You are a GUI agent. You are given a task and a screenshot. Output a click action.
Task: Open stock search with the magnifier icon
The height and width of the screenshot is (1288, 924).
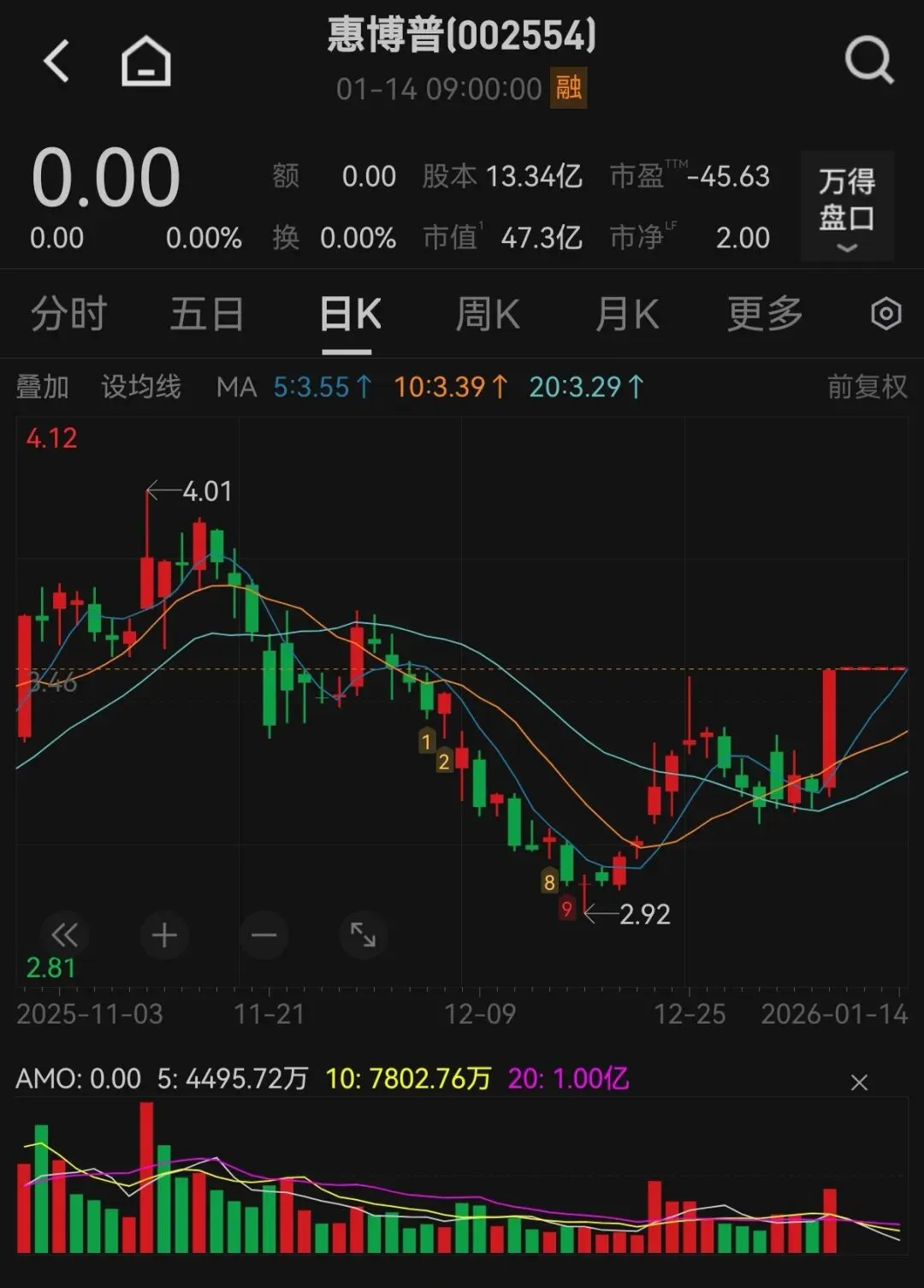coord(868,61)
